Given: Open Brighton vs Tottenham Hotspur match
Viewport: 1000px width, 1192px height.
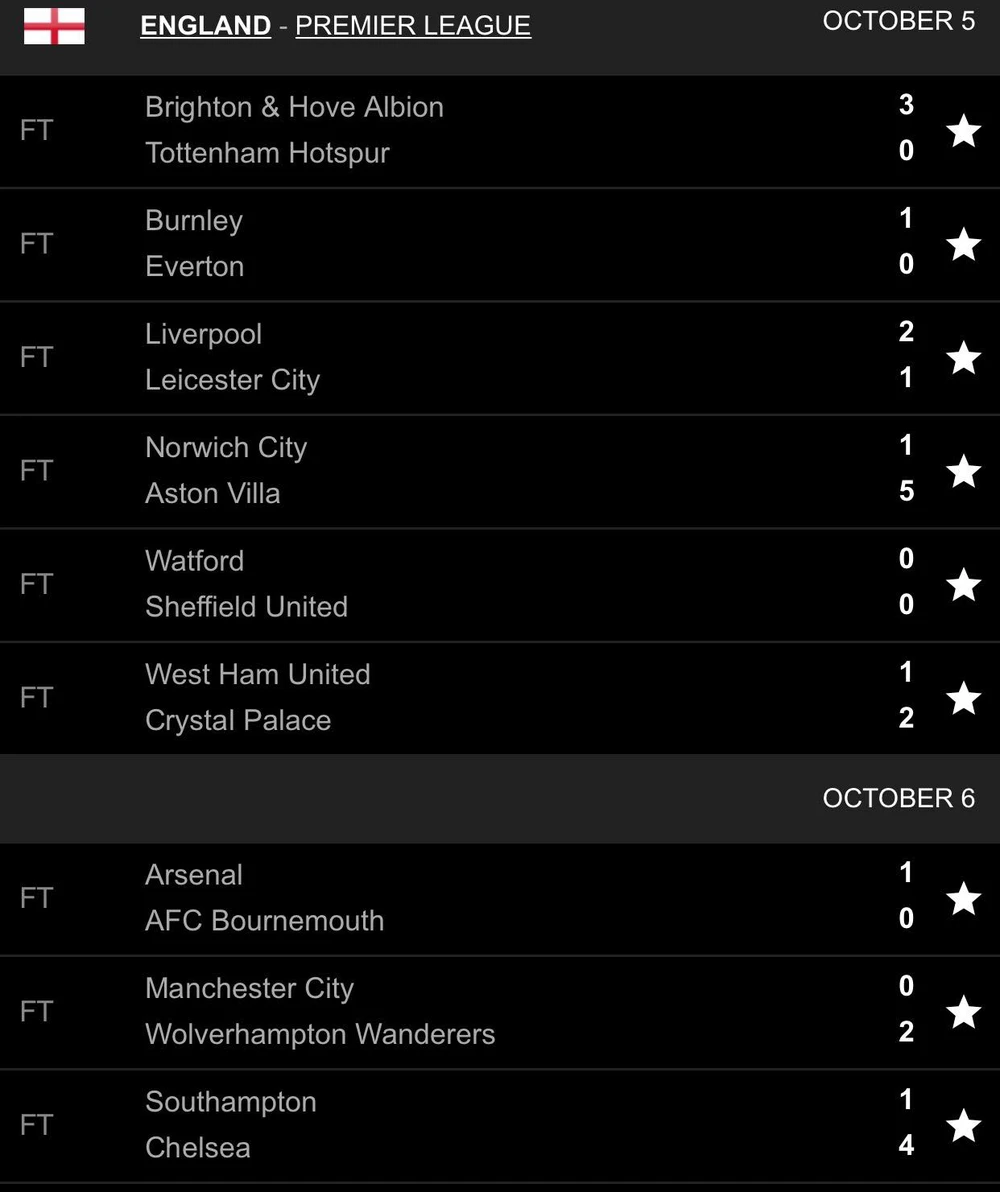Looking at the screenshot, I should (450, 131).
